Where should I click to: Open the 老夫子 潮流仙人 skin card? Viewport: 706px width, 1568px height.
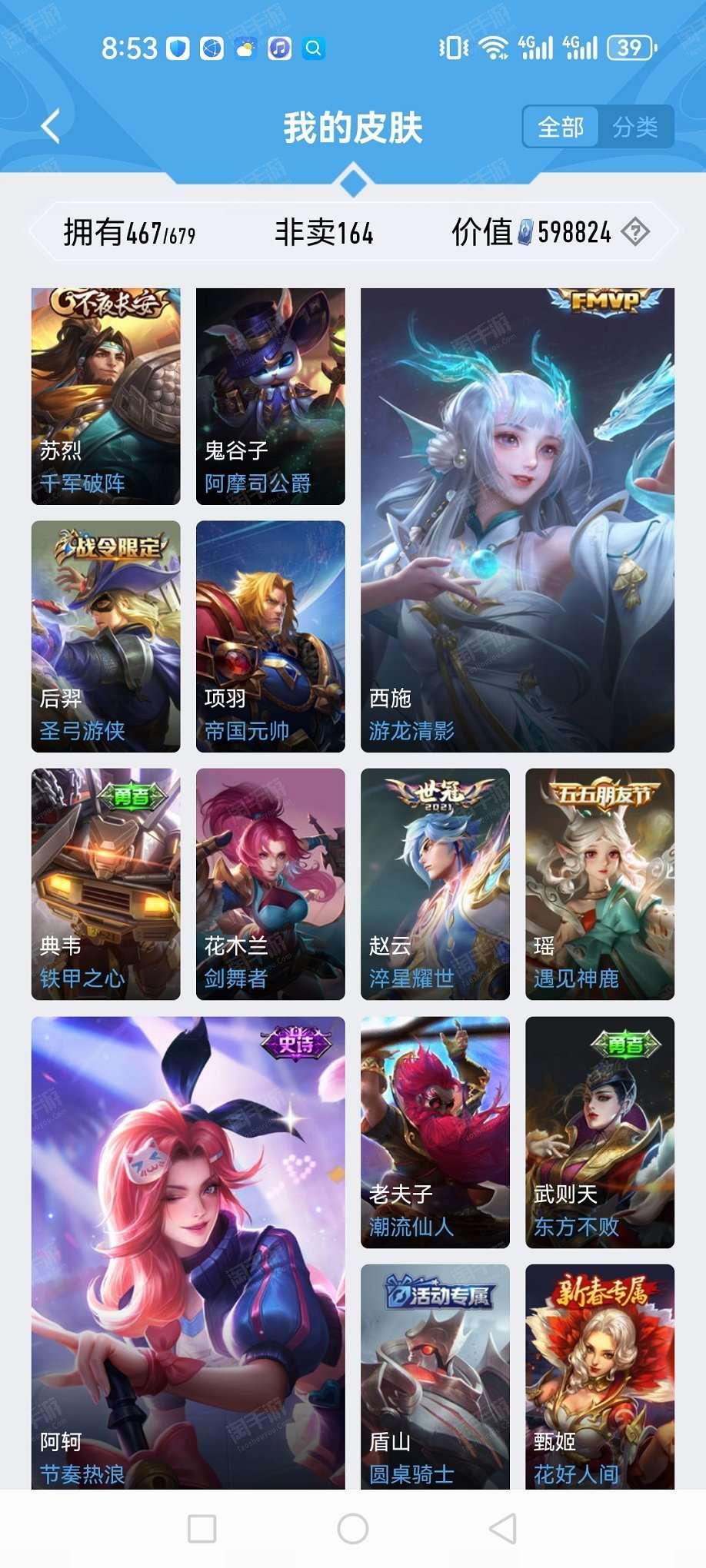435,1132
